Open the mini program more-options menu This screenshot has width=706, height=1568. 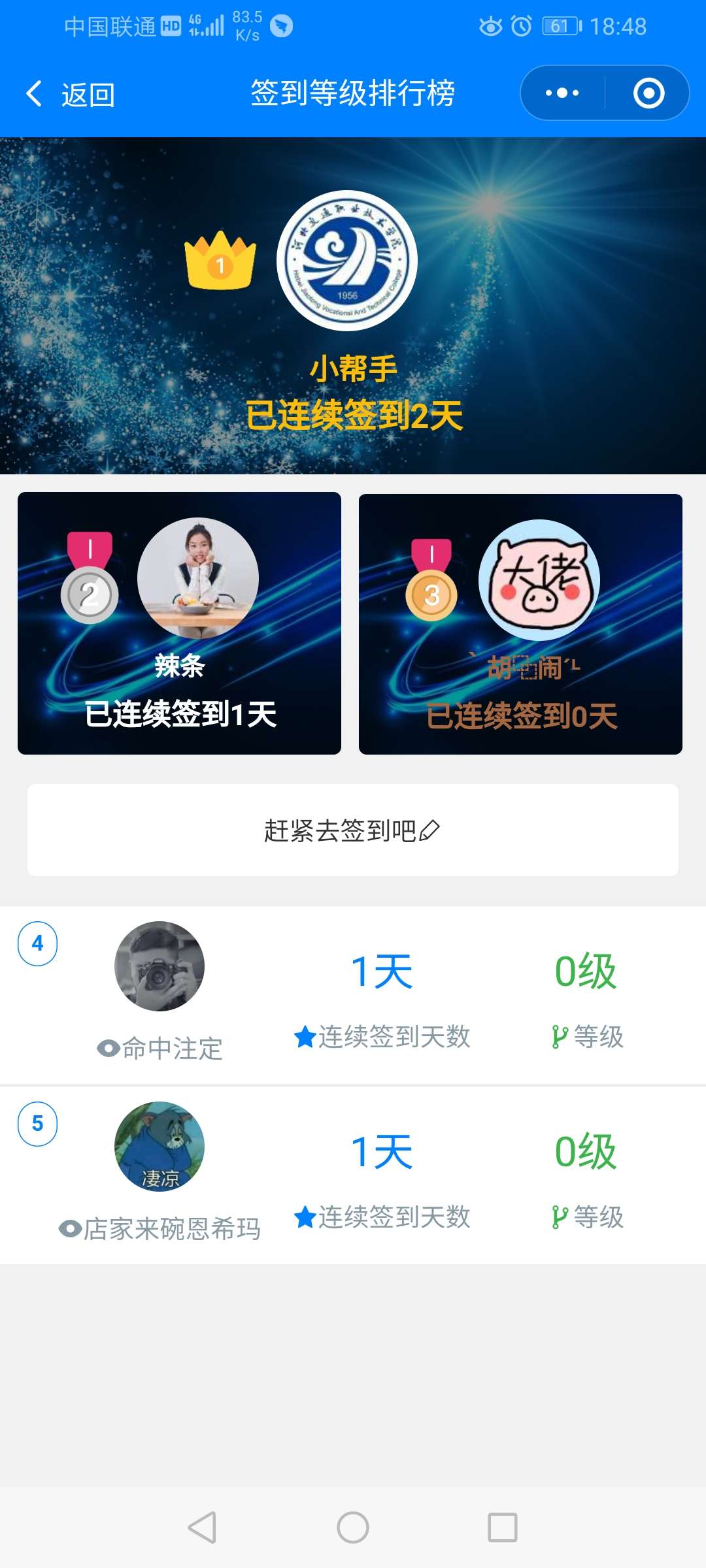tap(562, 93)
